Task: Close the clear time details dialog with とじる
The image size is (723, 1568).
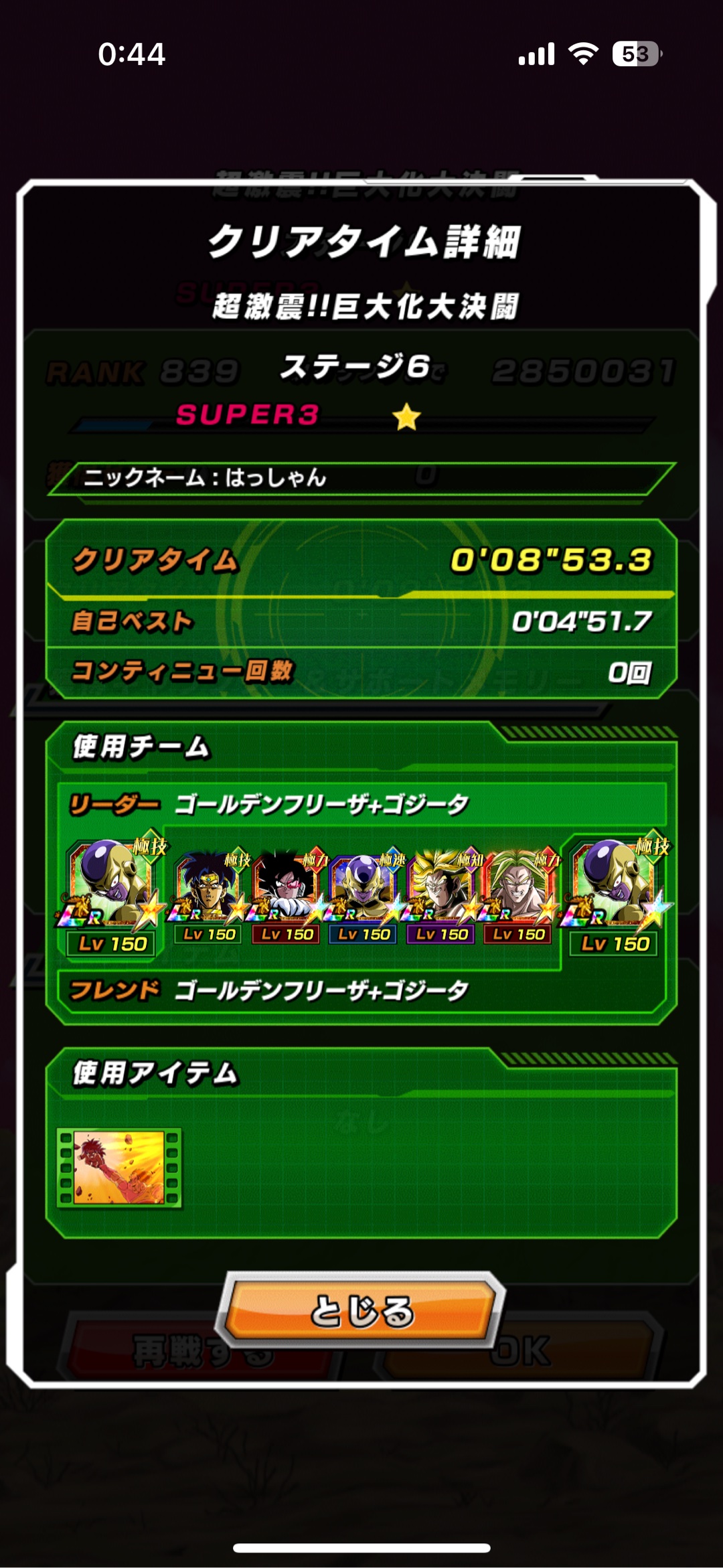Action: tap(361, 1311)
